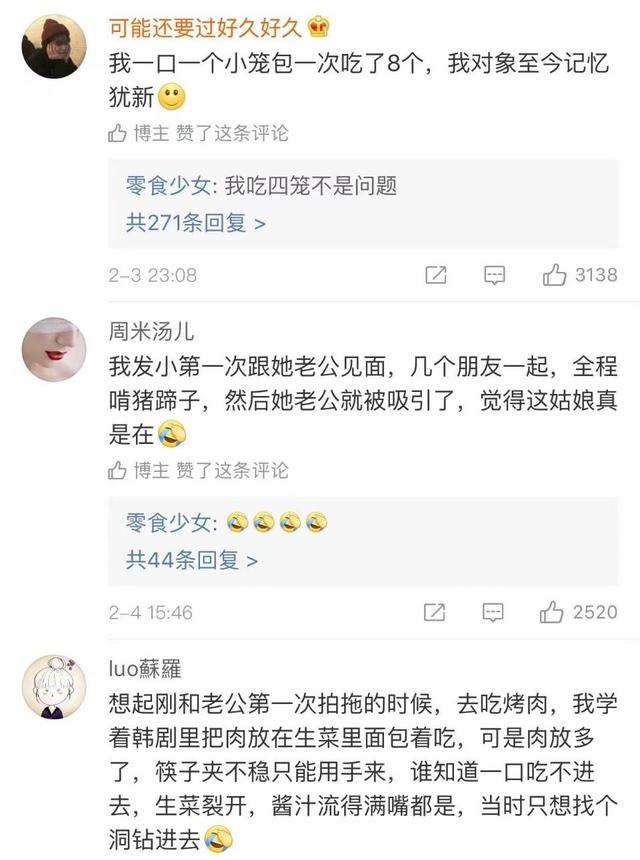Screen dimensions: 640x860
Task: Like the comment with 2520 likes
Action: (x=553, y=612)
